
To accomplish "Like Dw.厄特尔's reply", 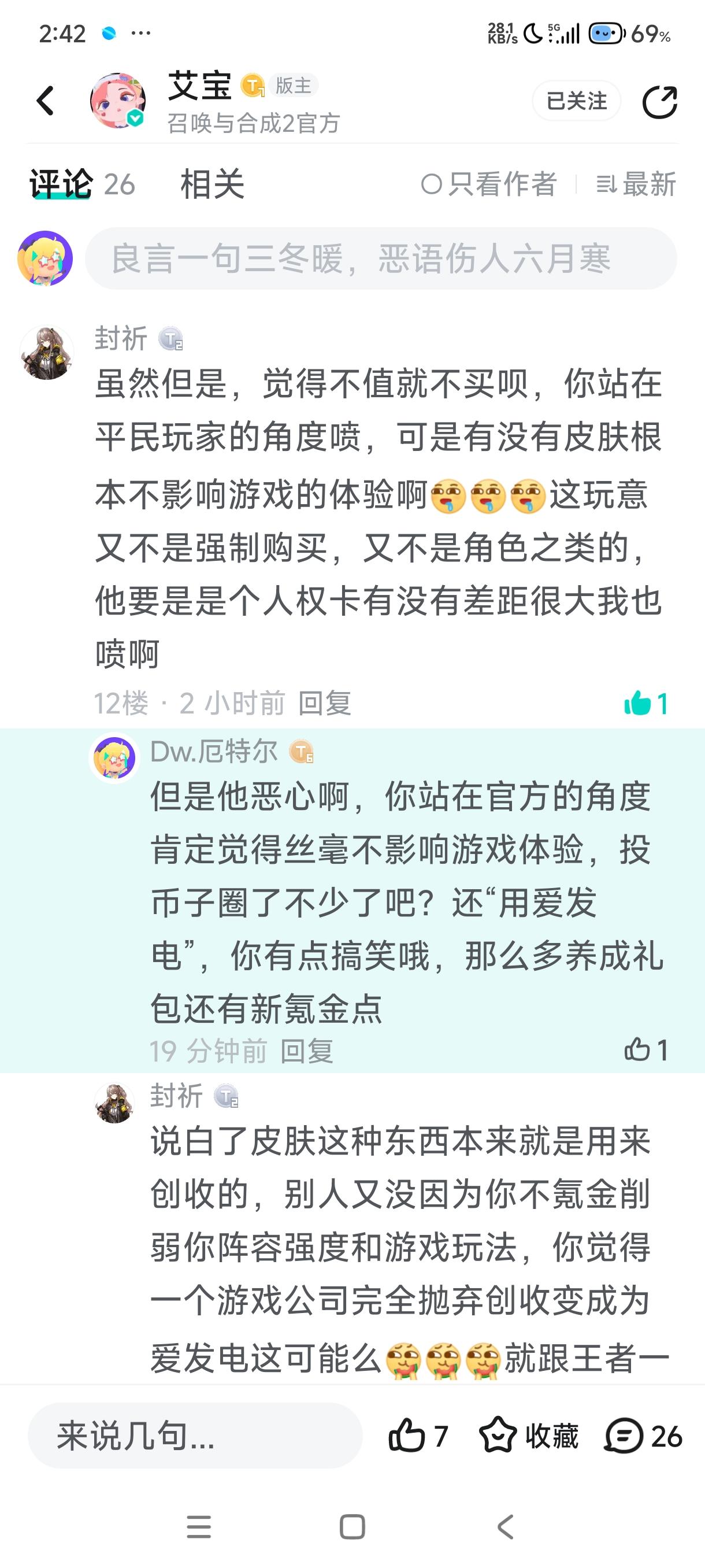I will pyautogui.click(x=646, y=1049).
